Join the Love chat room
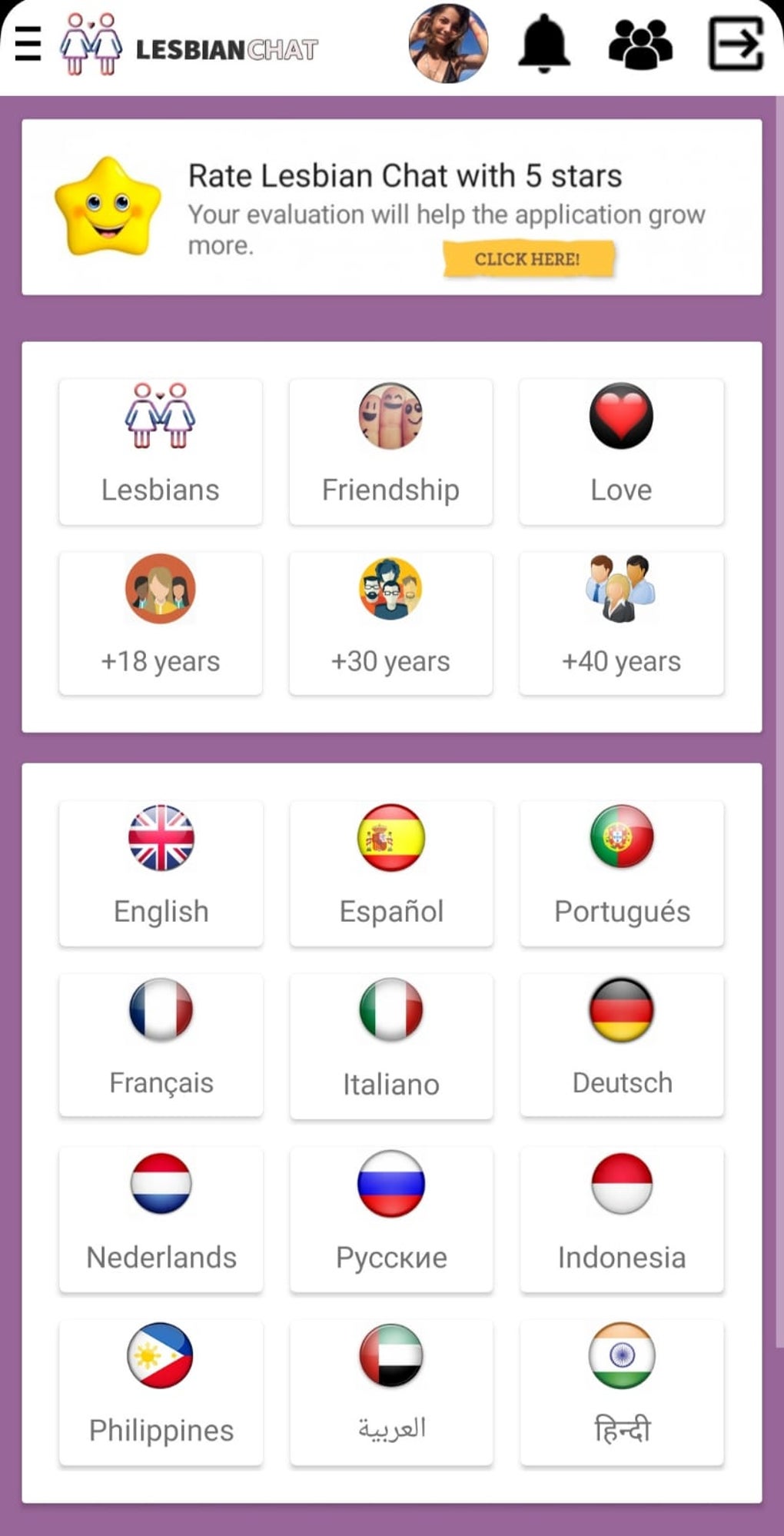Image resolution: width=784 pixels, height=1536 pixels. click(621, 452)
